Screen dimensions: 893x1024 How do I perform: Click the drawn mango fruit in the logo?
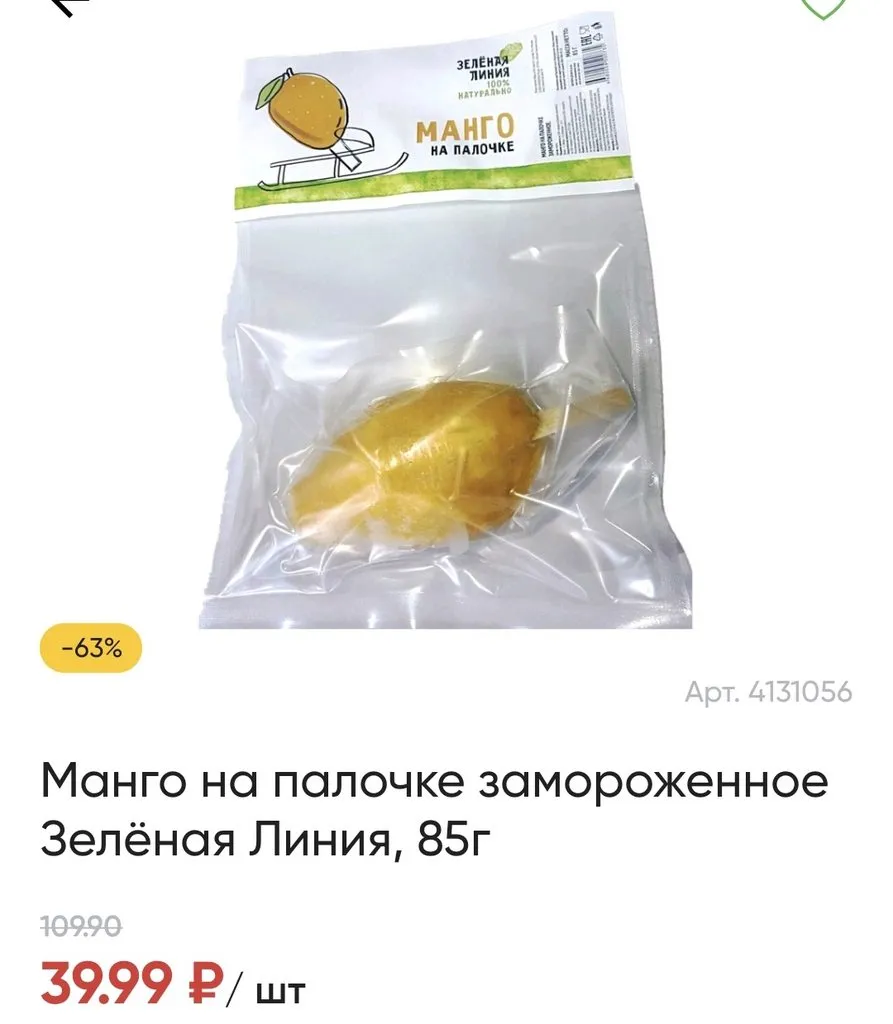click(x=306, y=112)
